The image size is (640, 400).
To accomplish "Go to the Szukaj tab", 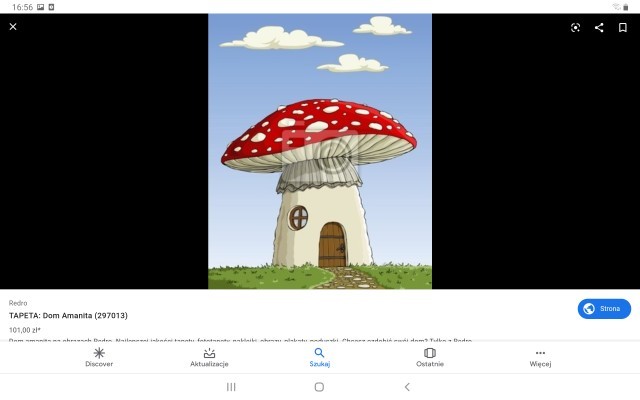I will click(x=319, y=358).
